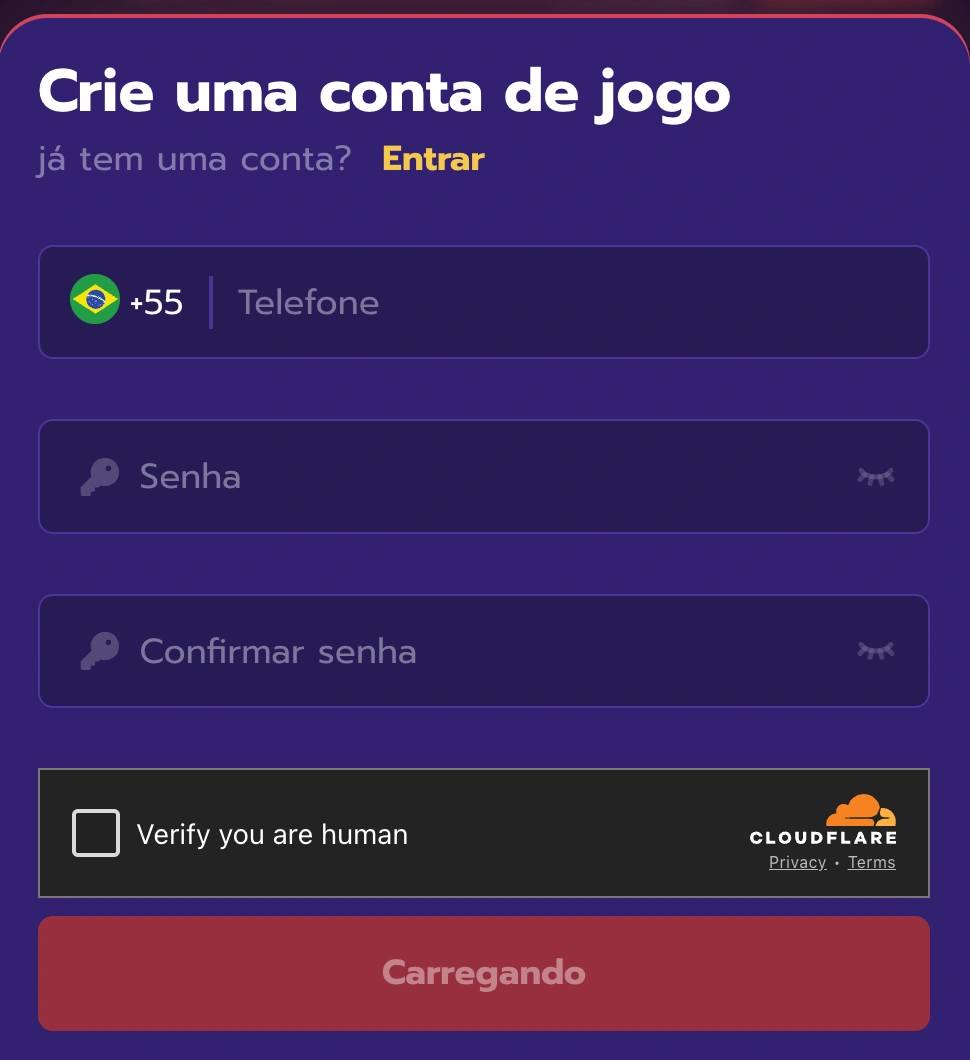Viewport: 970px width, 1060px height.
Task: Show password in the Senha field
Action: click(875, 477)
